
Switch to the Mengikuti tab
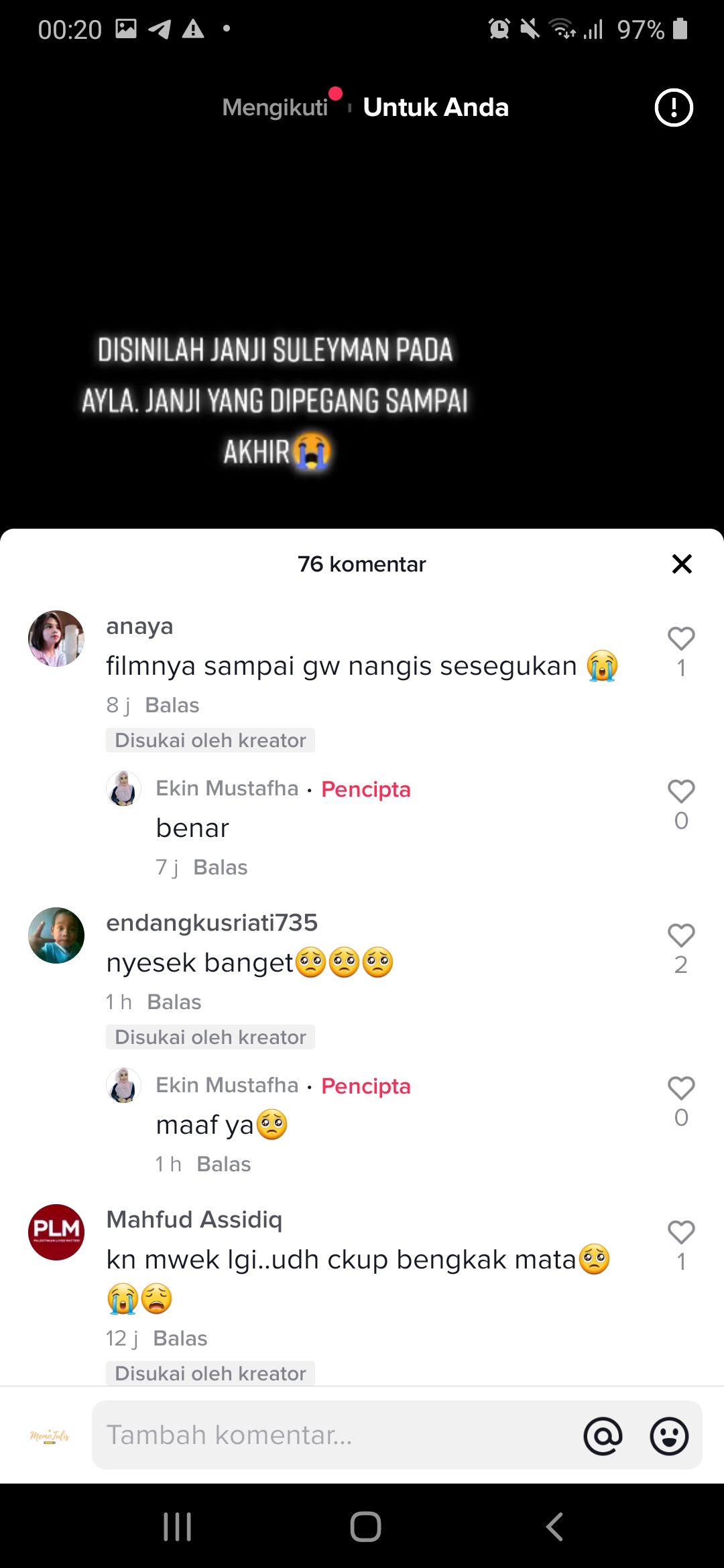point(275,107)
